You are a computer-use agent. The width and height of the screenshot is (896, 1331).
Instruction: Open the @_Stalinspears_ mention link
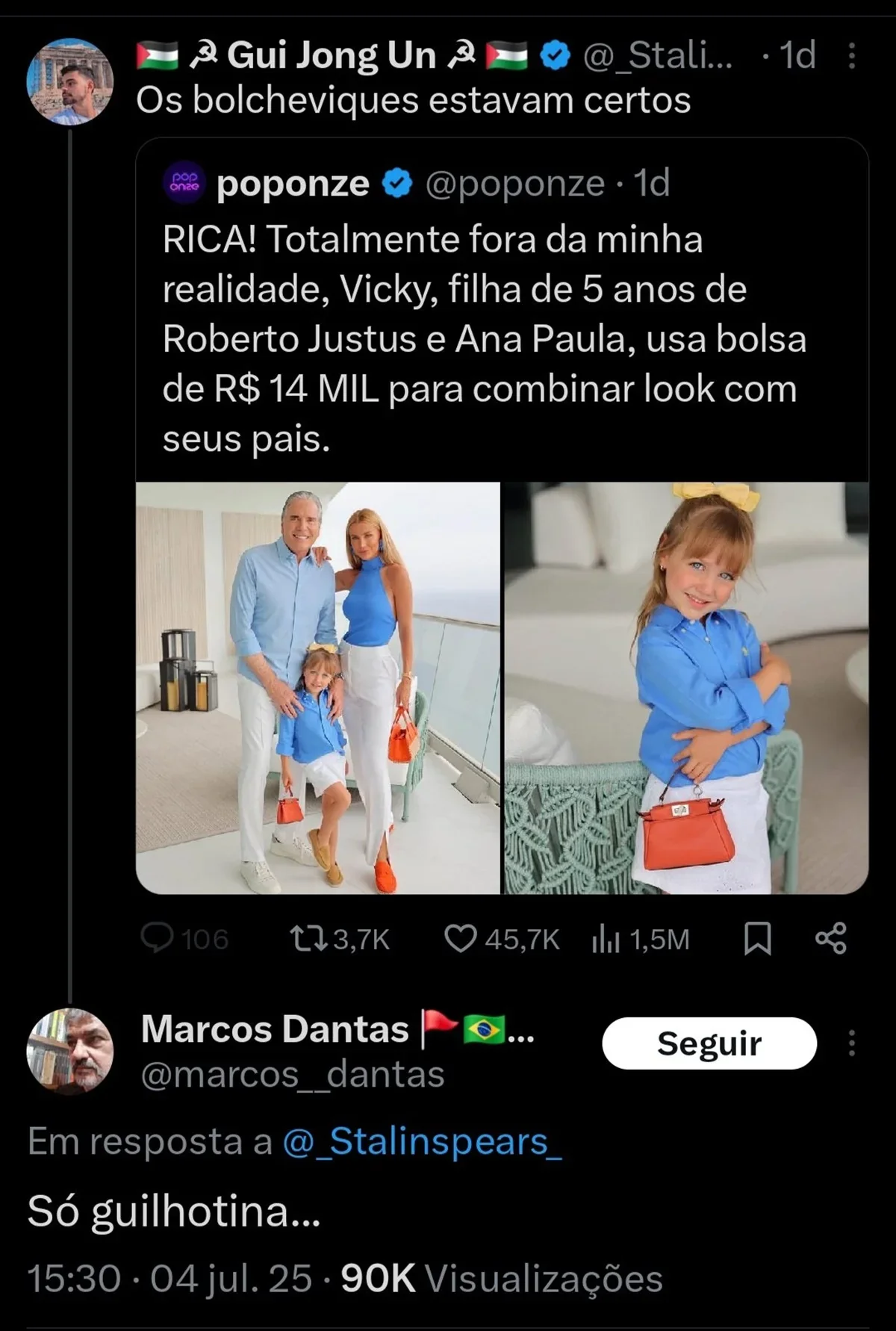[x=422, y=1141]
